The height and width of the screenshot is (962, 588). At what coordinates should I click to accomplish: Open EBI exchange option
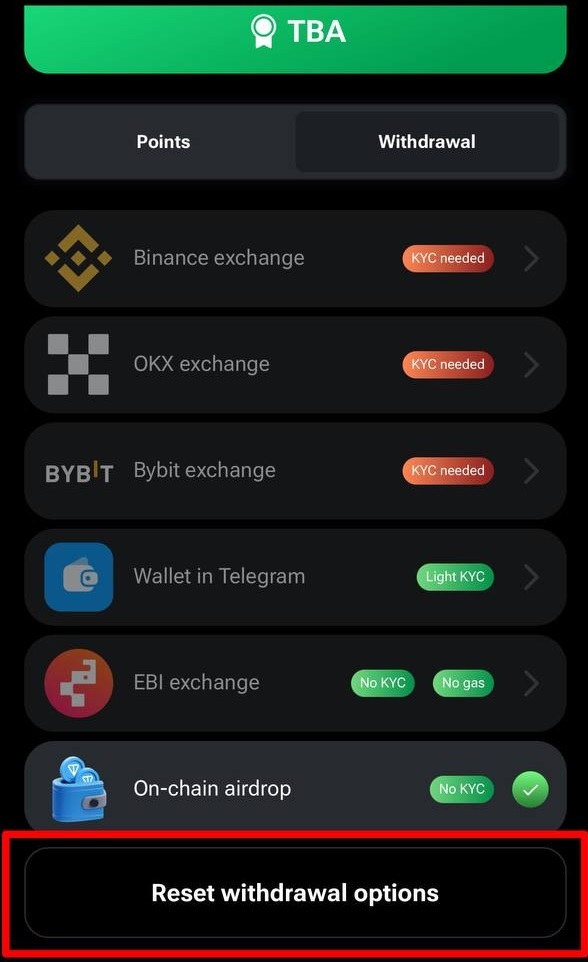point(295,683)
